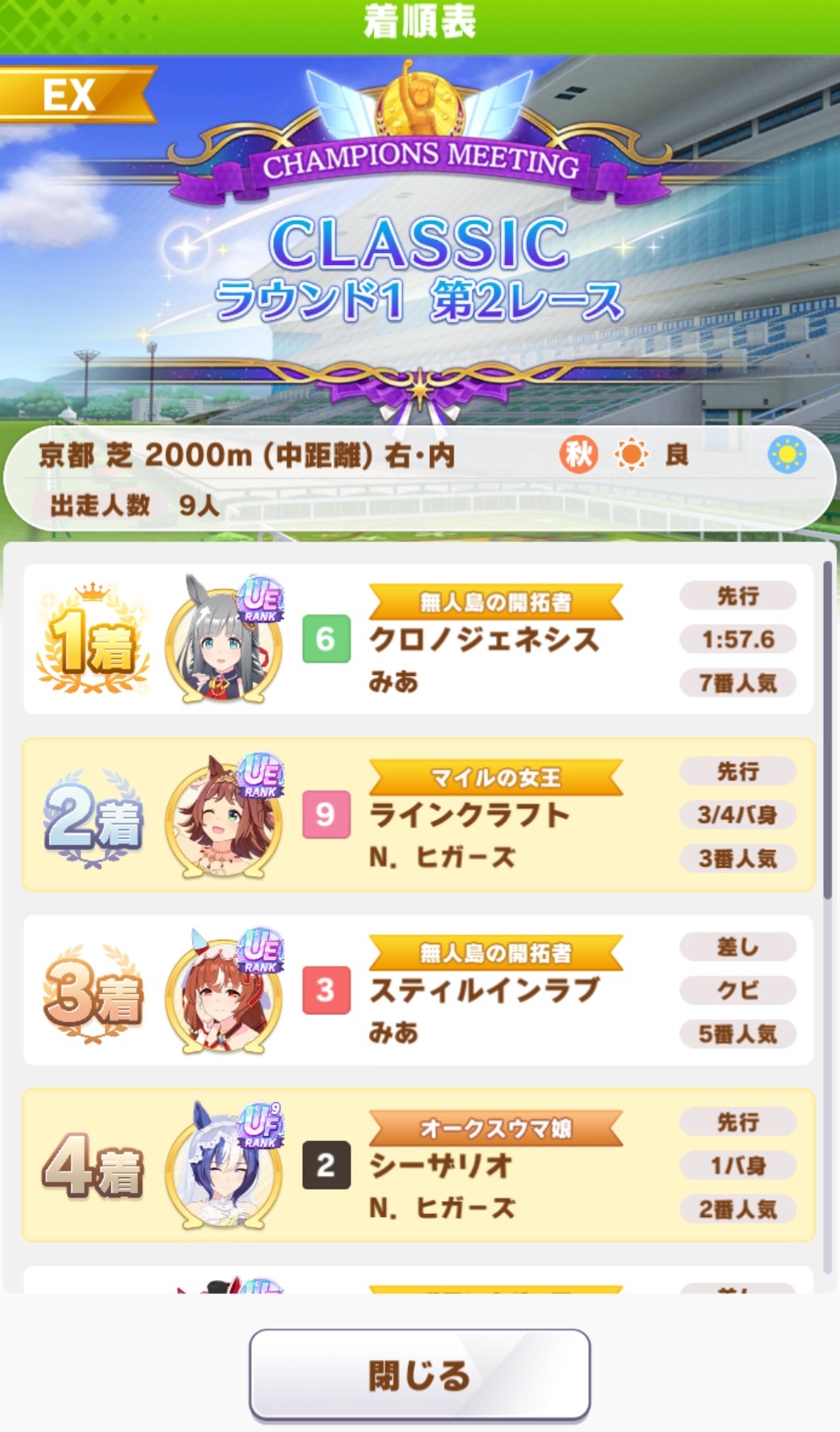Open 2nd place ラインクラフト result row
Screen dimensions: 840x1432
pos(418,815)
